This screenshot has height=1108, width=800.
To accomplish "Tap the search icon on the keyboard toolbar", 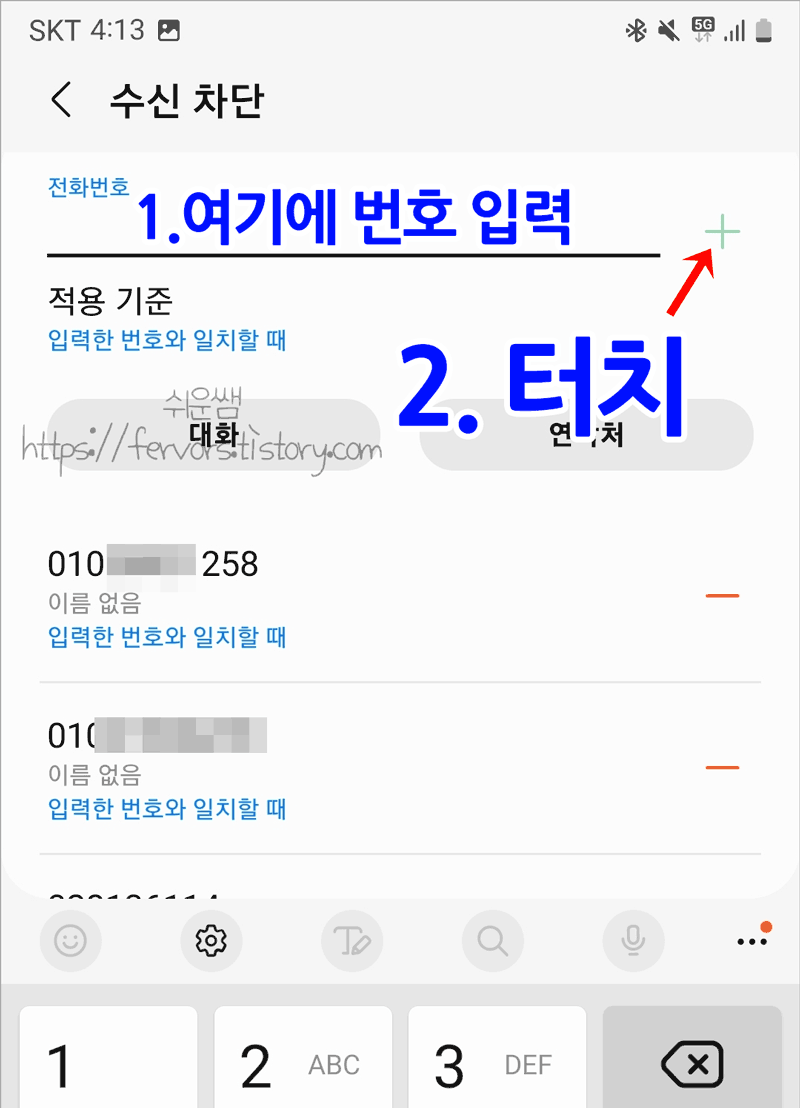I will pyautogui.click(x=492, y=941).
